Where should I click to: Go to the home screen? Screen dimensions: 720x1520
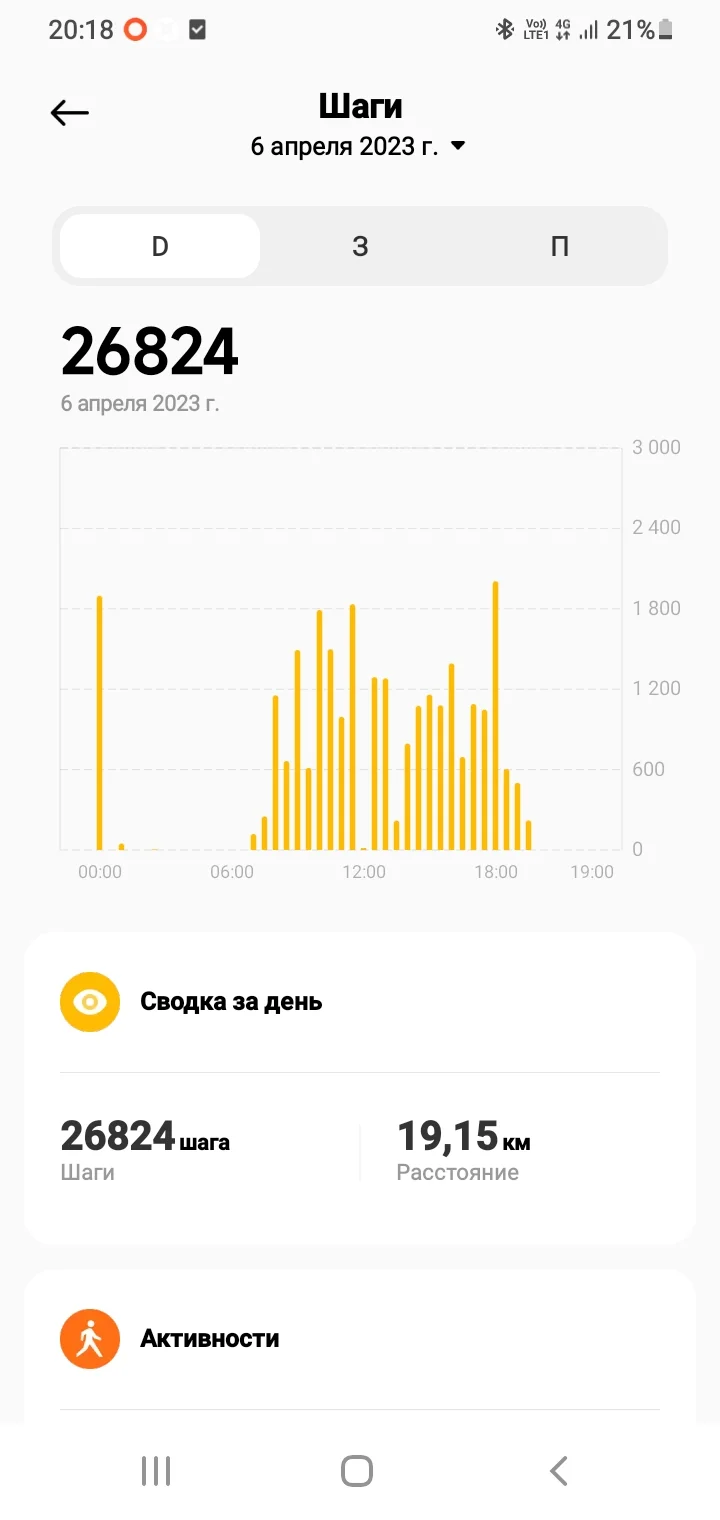click(357, 1471)
